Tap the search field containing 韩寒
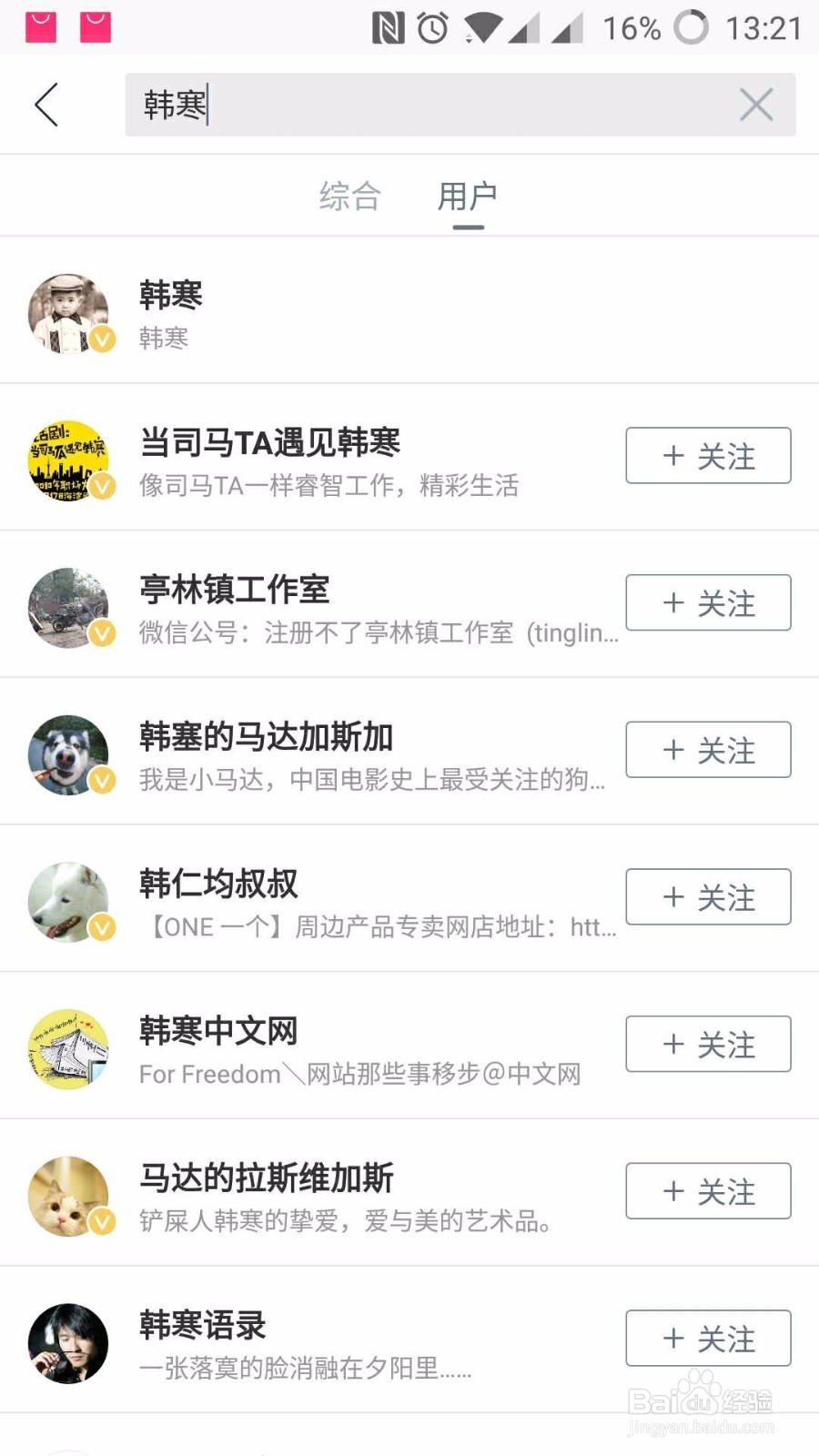This screenshot has height=1456, width=819. (x=437, y=105)
